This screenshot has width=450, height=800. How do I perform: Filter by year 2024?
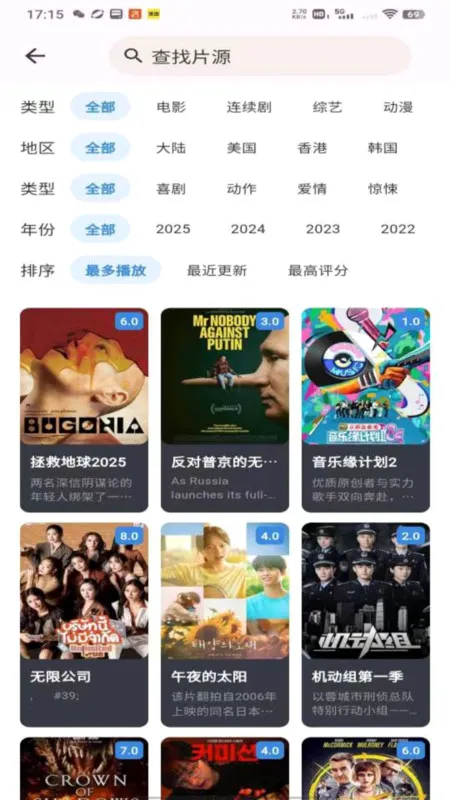pyautogui.click(x=248, y=229)
